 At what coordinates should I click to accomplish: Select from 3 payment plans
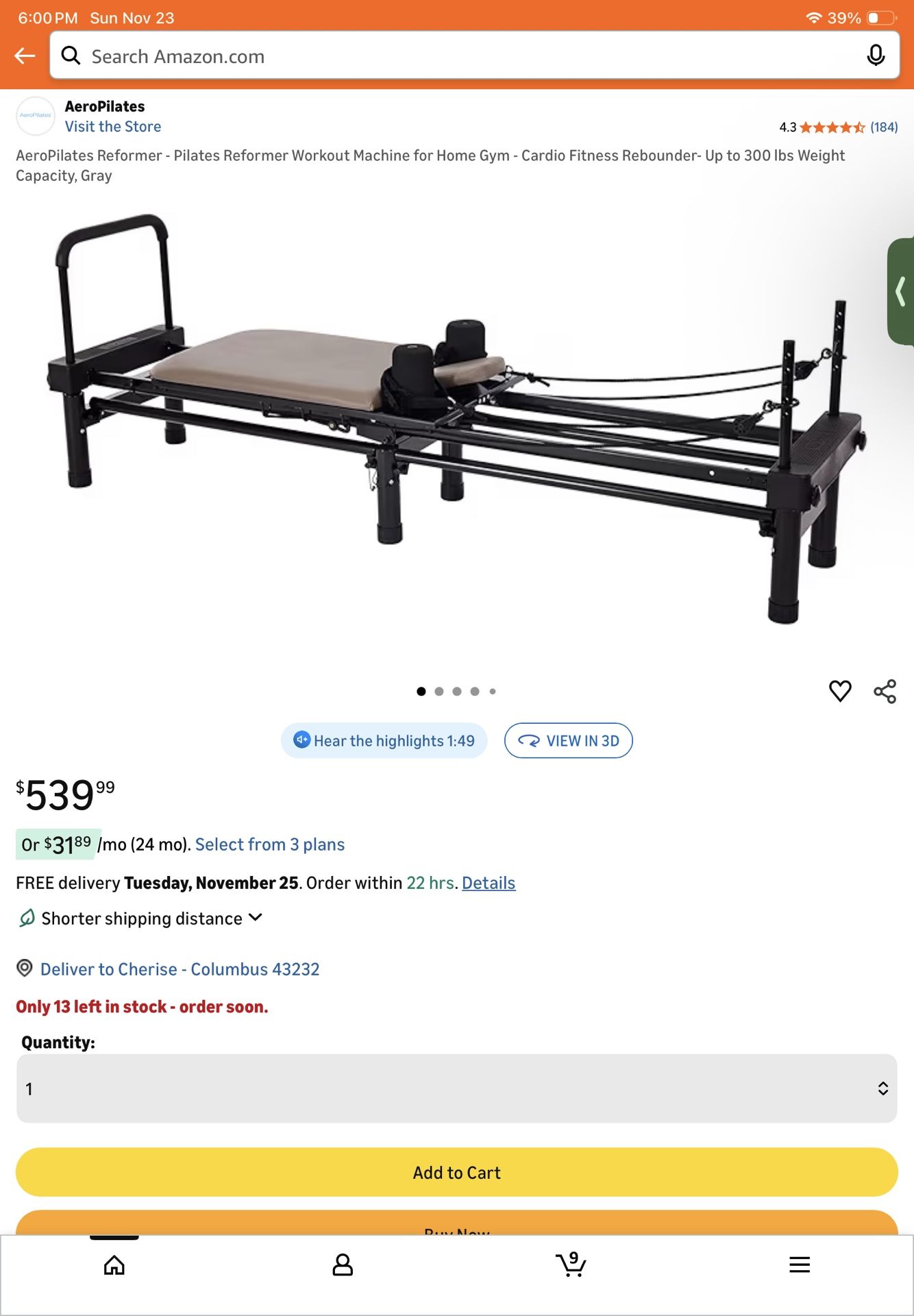pos(270,844)
